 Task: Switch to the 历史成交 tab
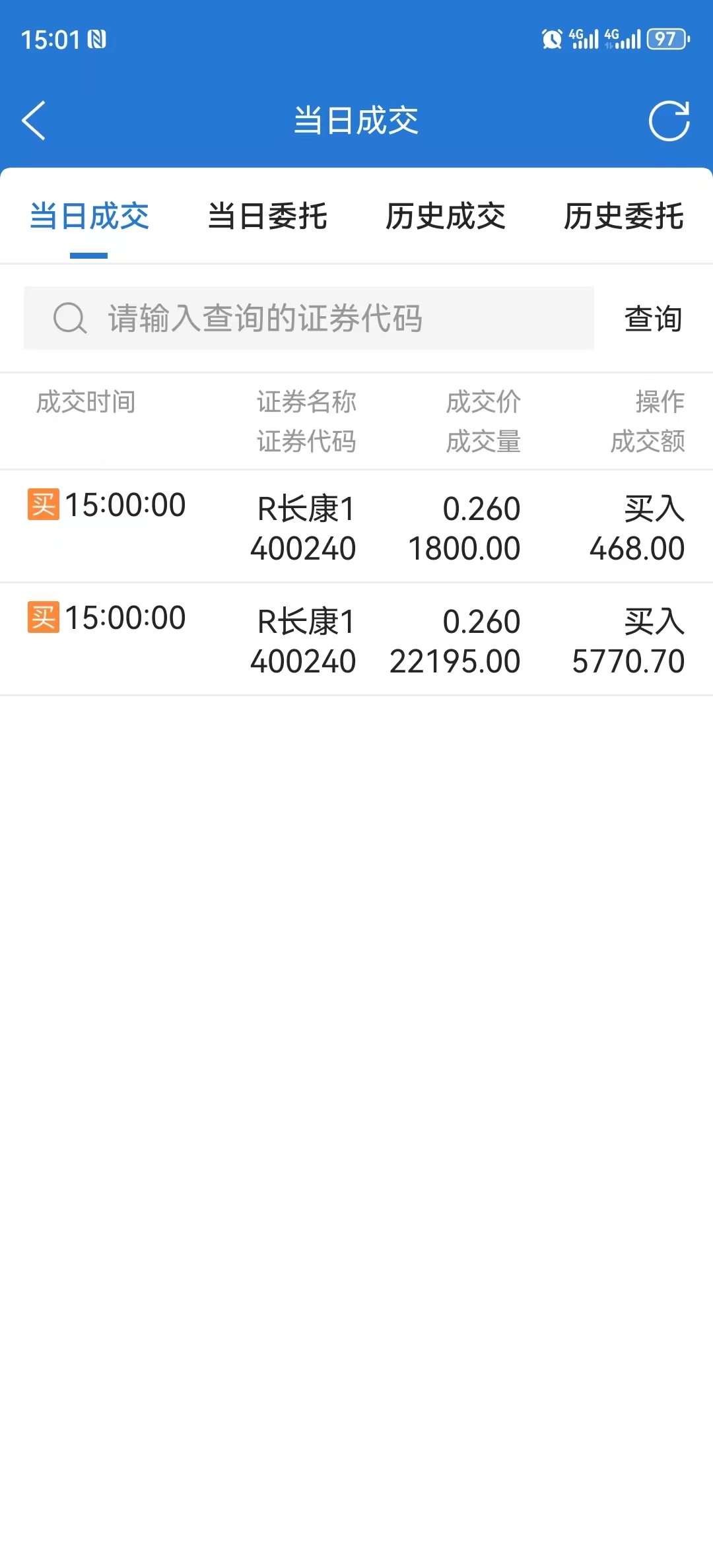point(446,216)
